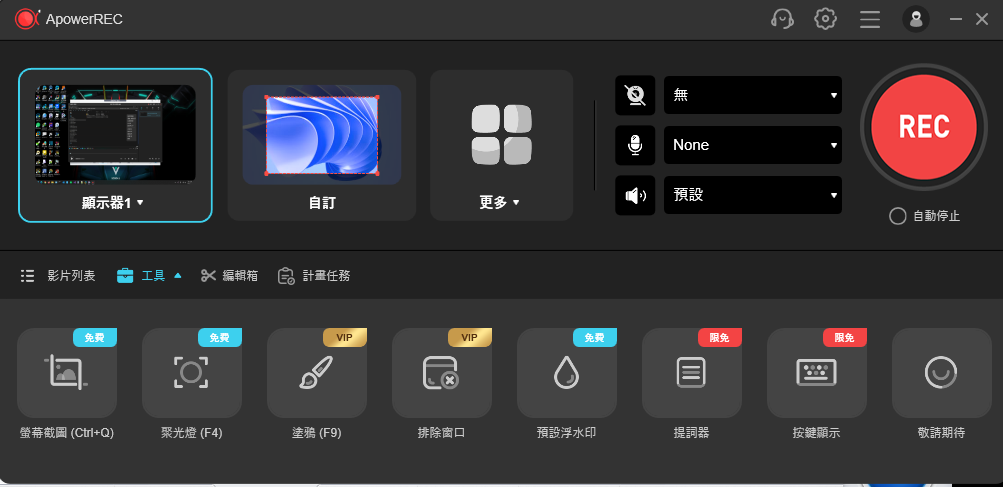Open the 預設浮水印 watermark tool
Viewport: 1003px width, 487px height.
[567, 373]
